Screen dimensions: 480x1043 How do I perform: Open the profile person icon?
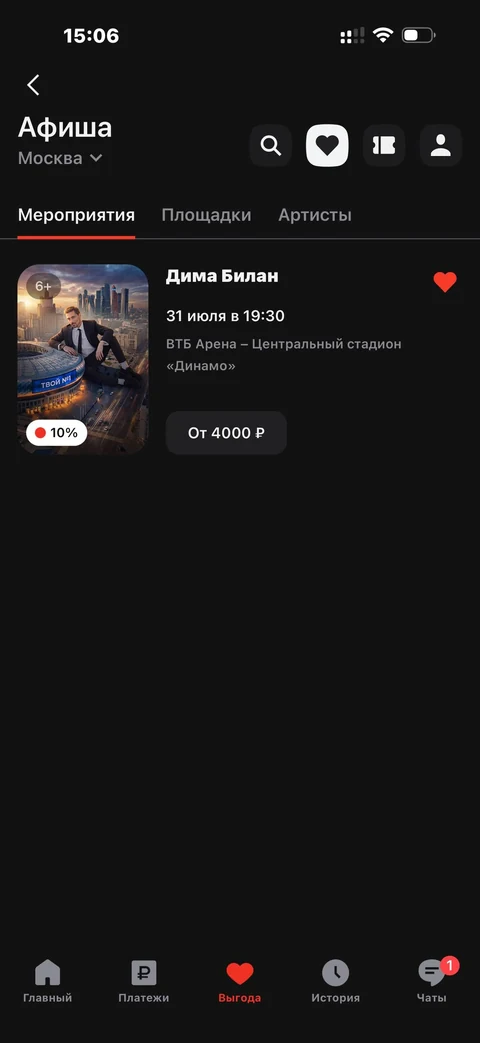click(441, 145)
